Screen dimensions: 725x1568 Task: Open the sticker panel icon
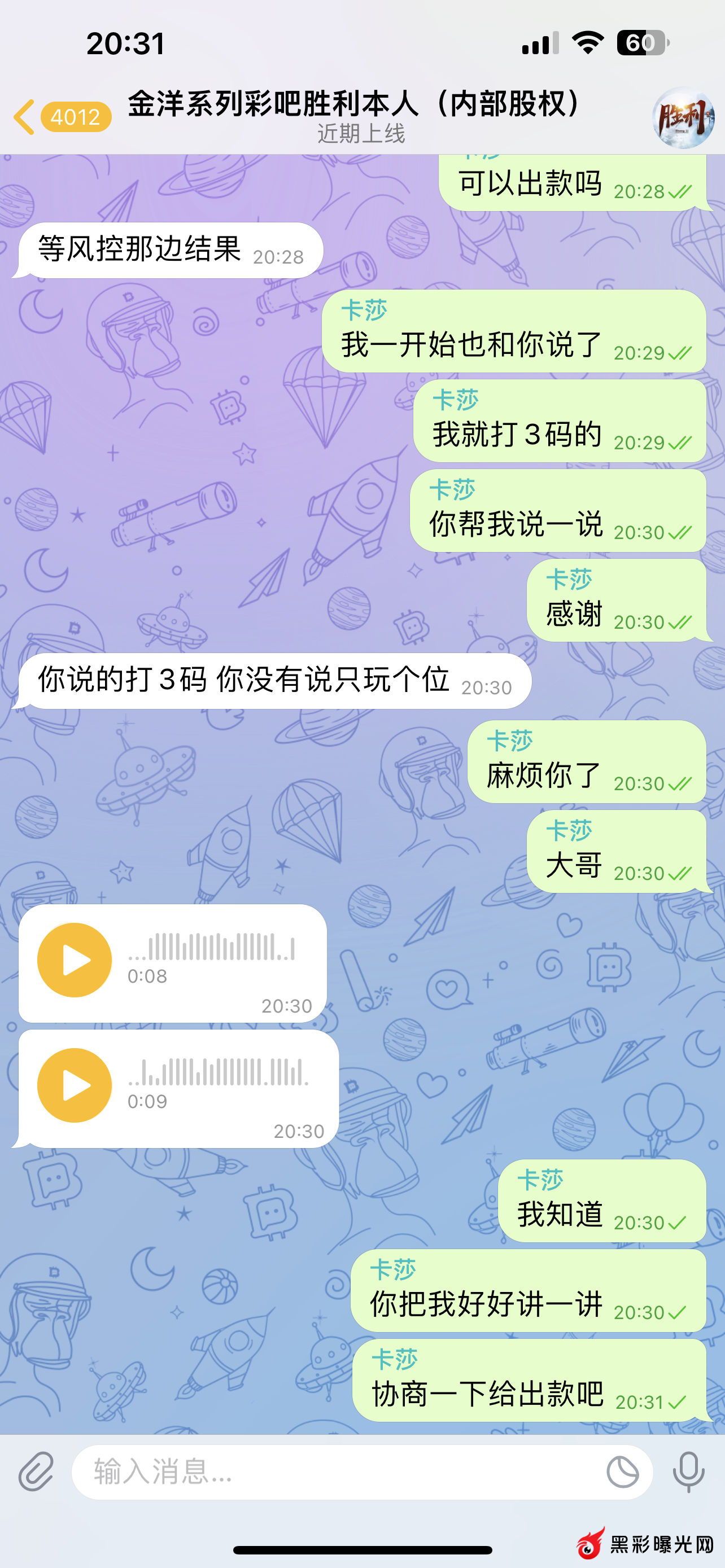click(622, 1472)
